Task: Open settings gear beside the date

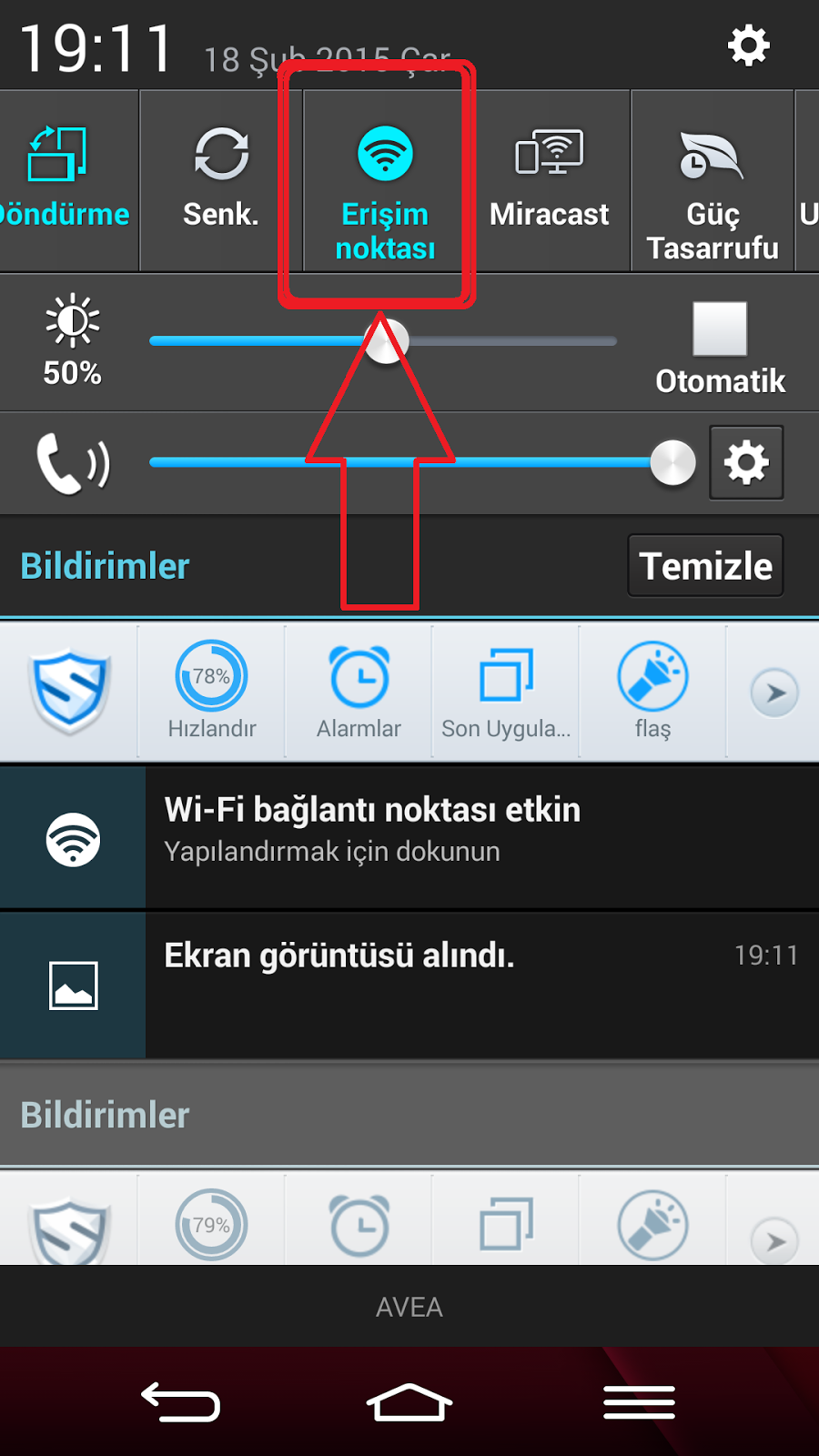Action: [749, 45]
